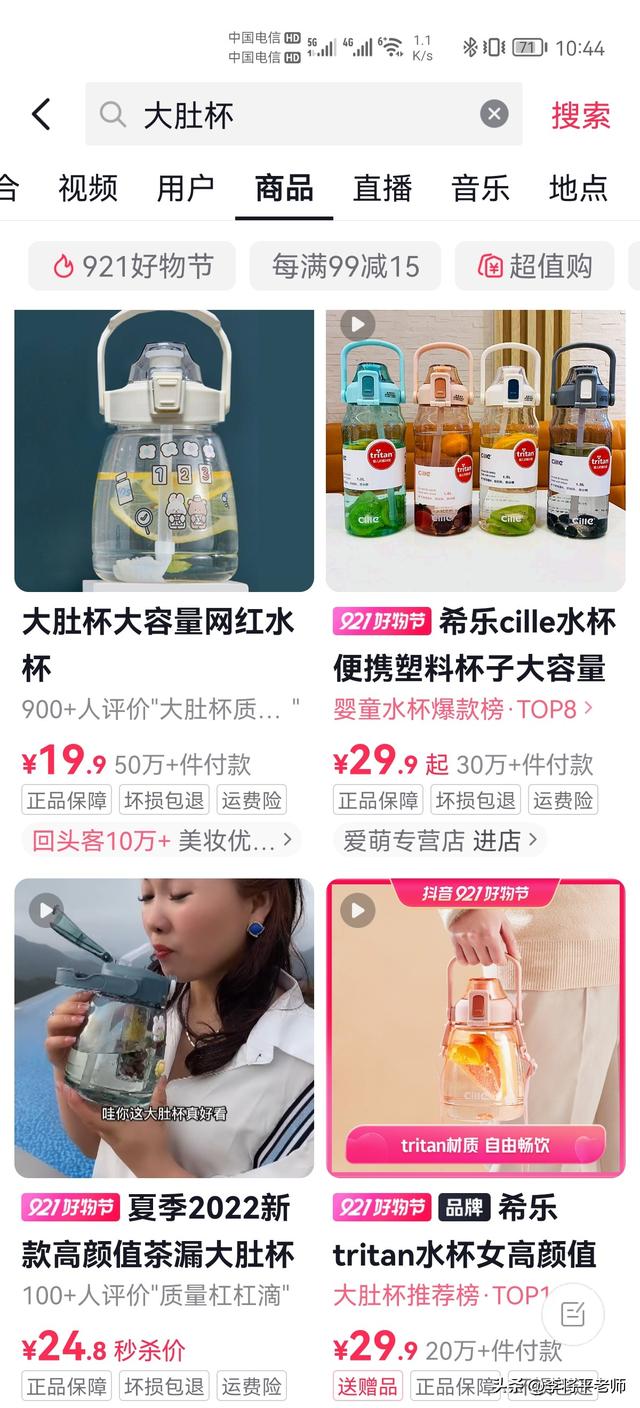Go back using the top-left arrow
640x1408 pixels.
point(41,115)
